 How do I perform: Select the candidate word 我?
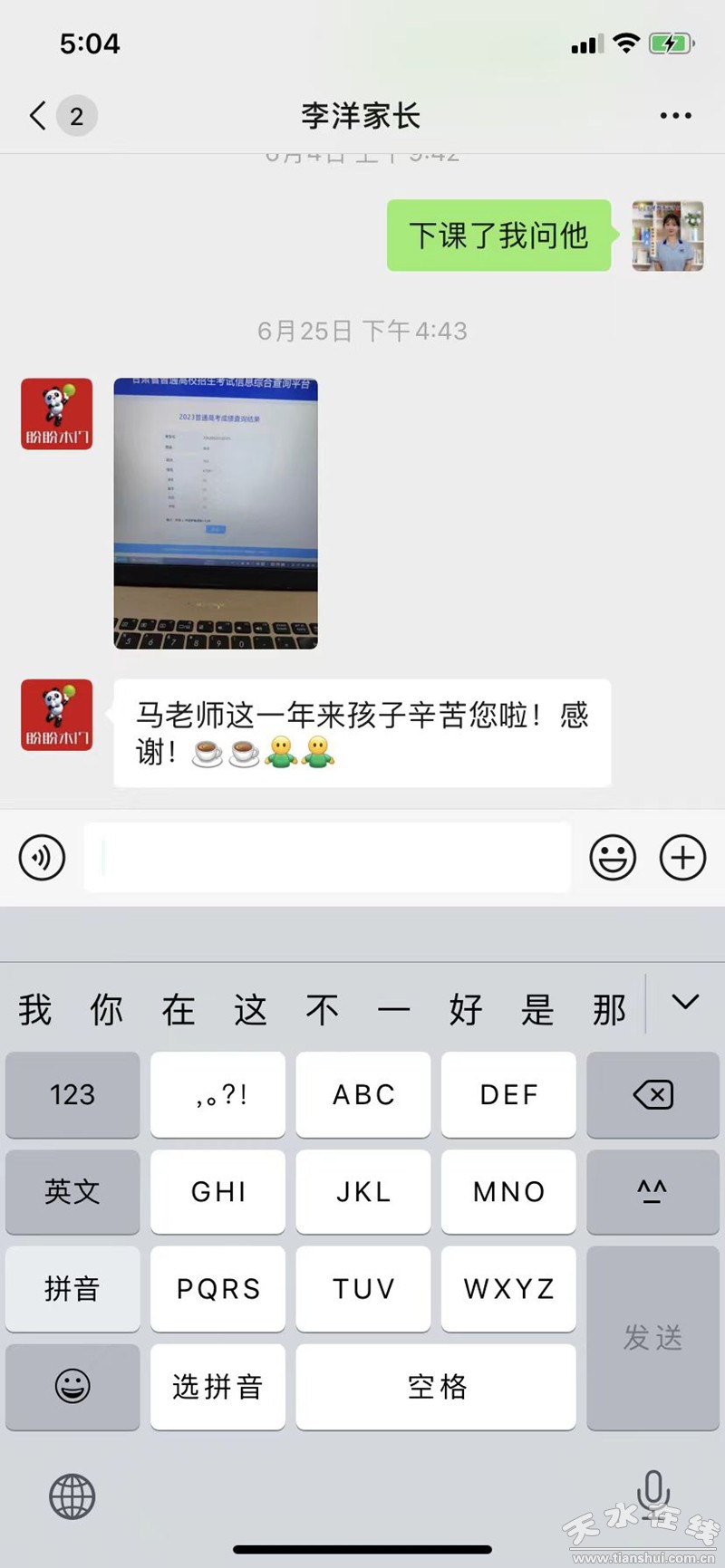point(35,1009)
